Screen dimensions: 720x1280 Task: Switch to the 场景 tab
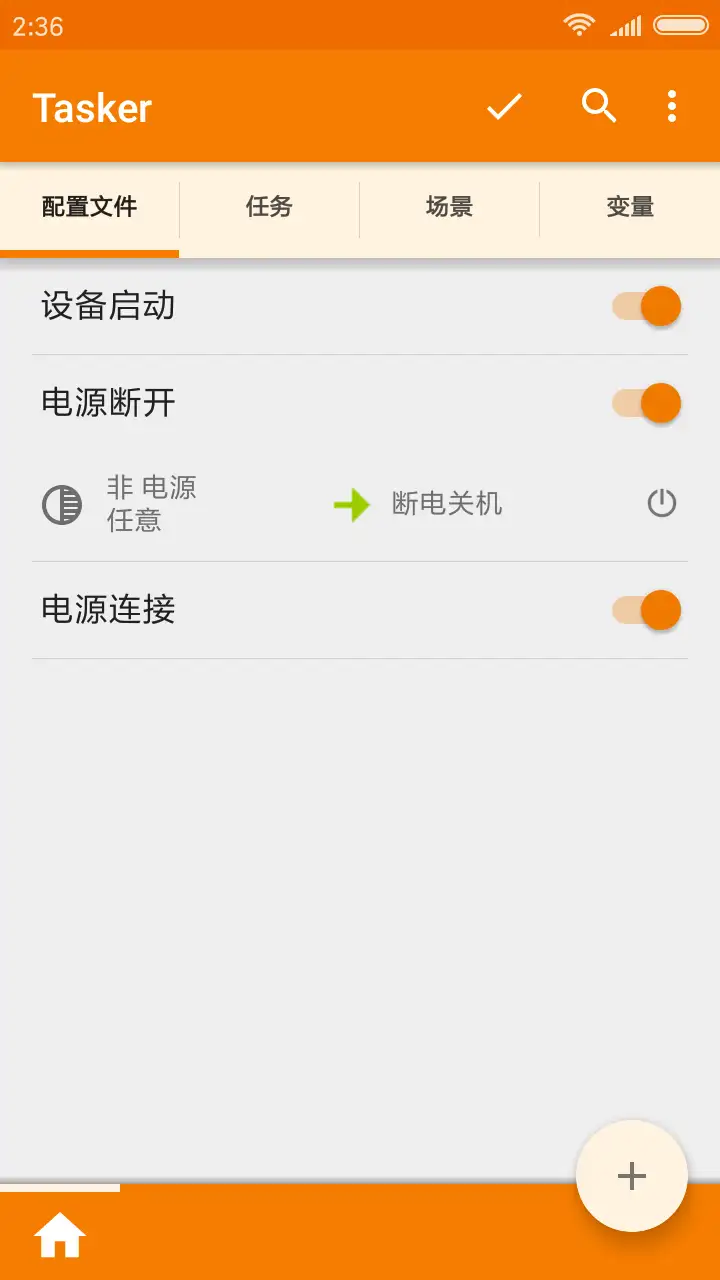(449, 208)
